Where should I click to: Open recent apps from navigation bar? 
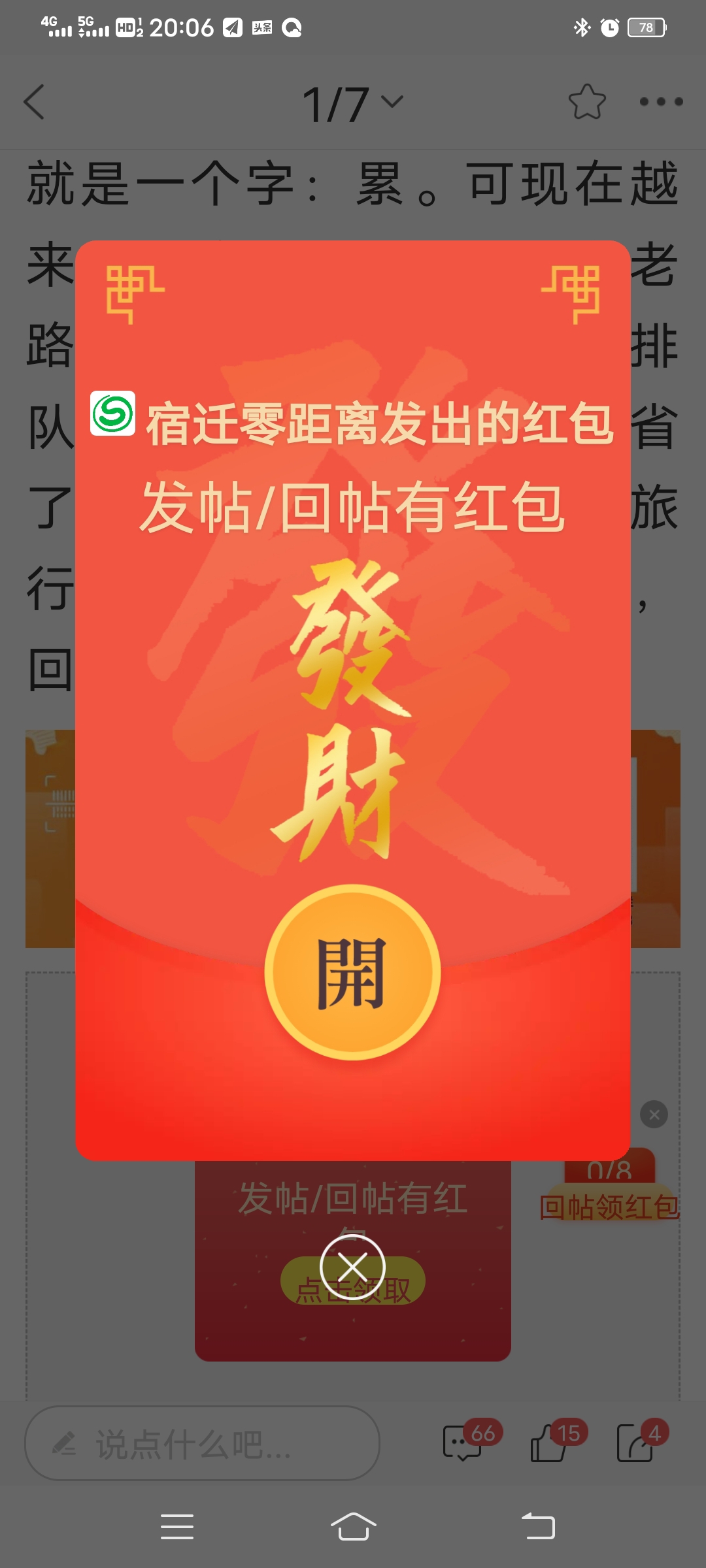(176, 1527)
